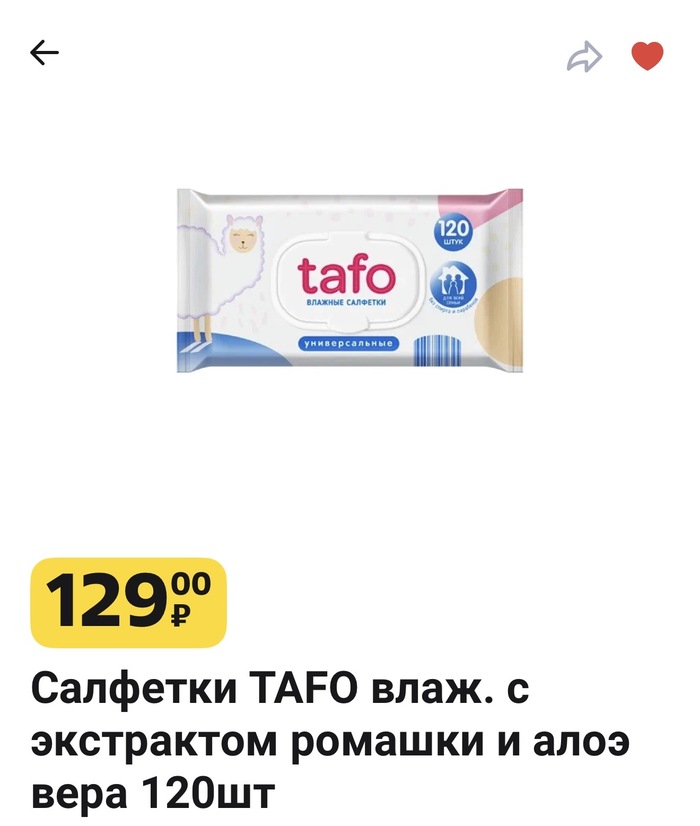Remove product from favorites via the heart
The width and height of the screenshot is (700, 826).
647,56
